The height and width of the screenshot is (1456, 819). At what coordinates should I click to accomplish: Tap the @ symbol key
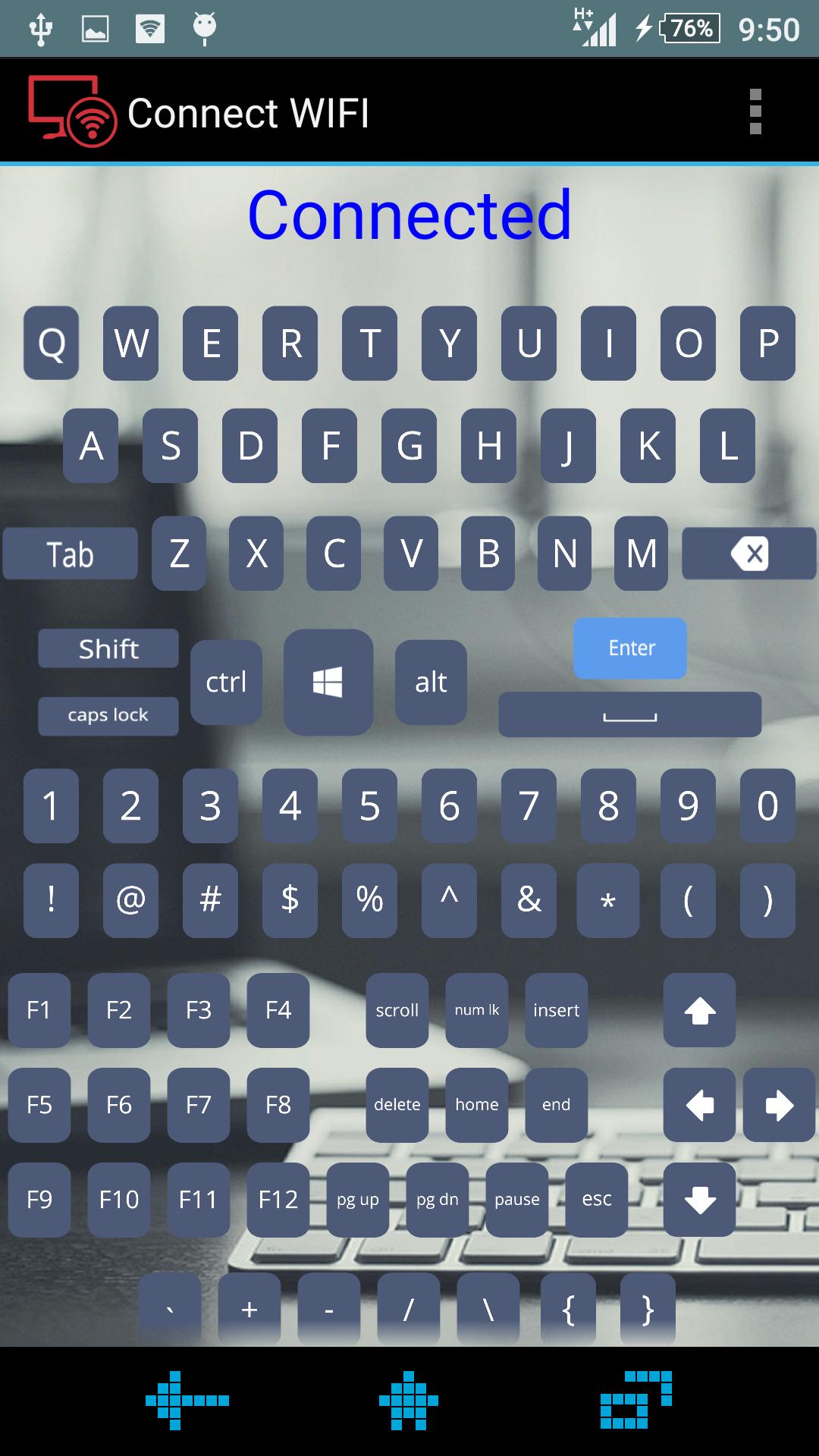(130, 900)
